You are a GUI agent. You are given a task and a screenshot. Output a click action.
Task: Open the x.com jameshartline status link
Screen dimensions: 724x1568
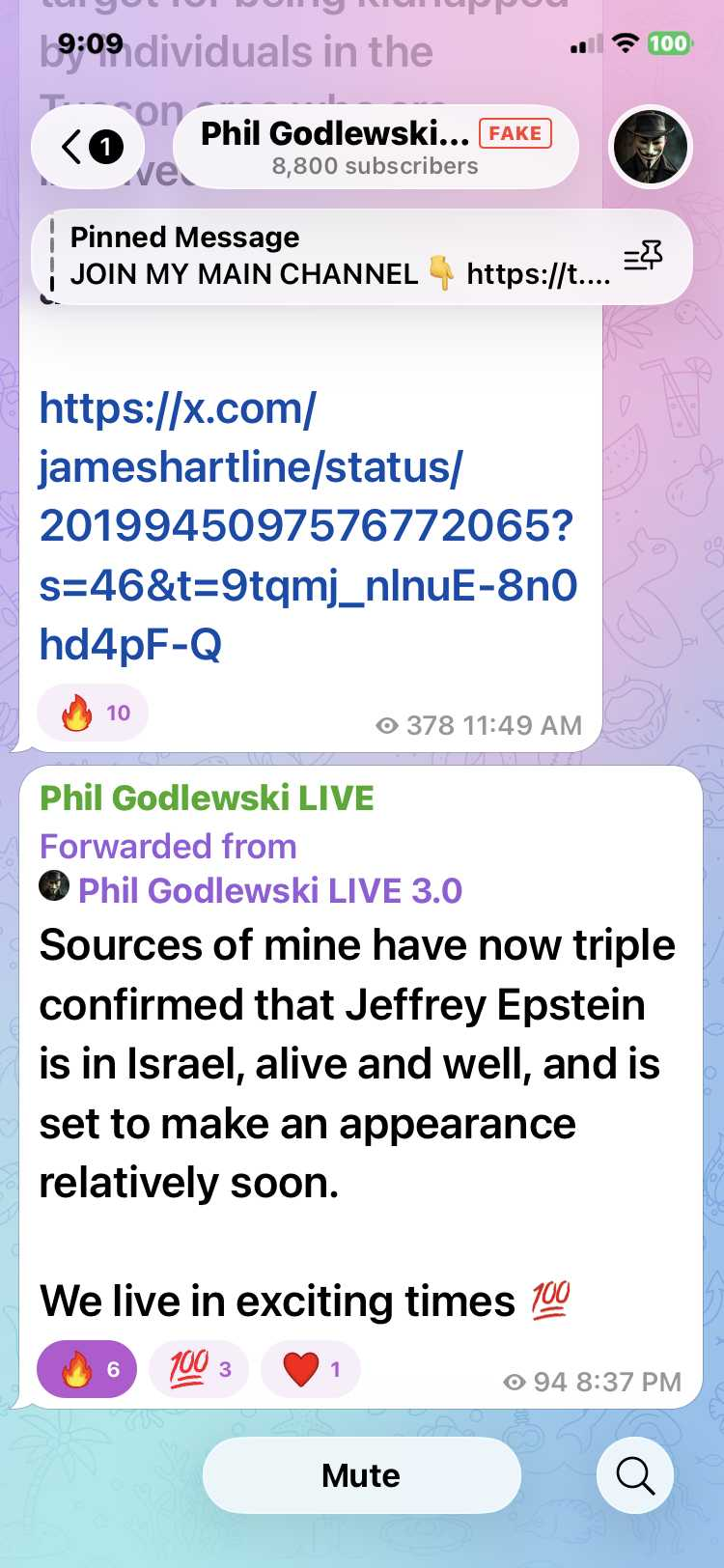307,526
